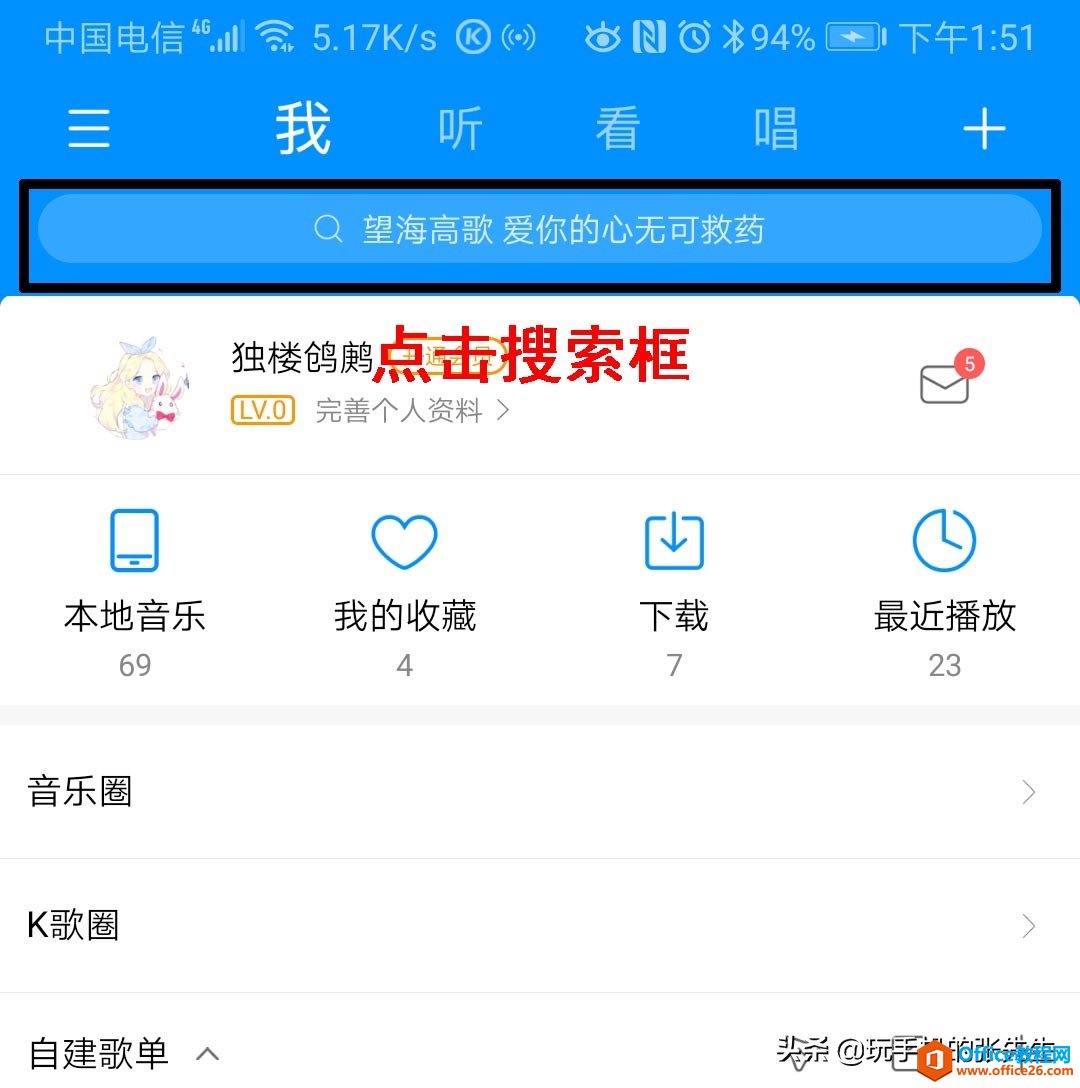Image resolution: width=1080 pixels, height=1088 pixels.
Task: Open 完善个人资料 link
Action: coord(412,411)
